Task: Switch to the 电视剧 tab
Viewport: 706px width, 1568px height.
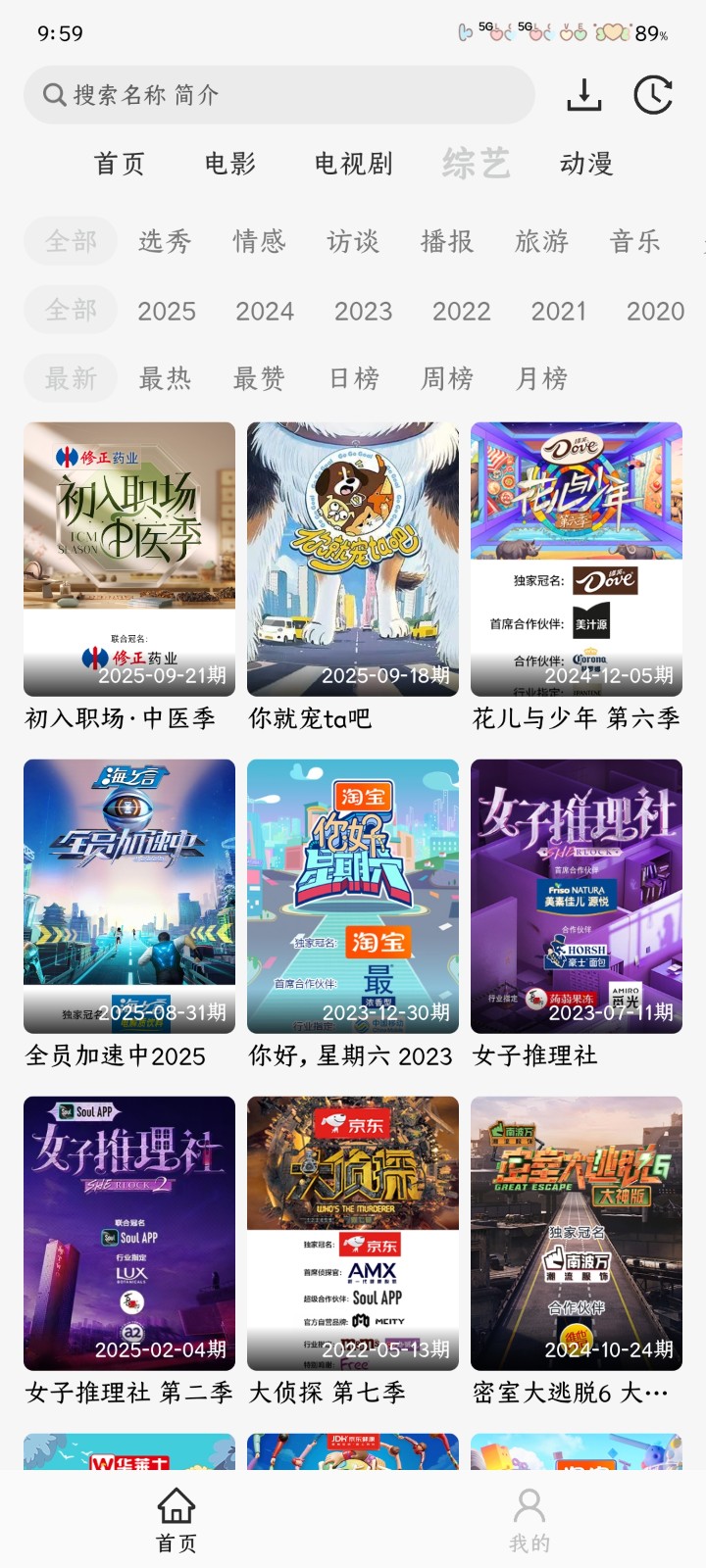Action: pos(353,164)
